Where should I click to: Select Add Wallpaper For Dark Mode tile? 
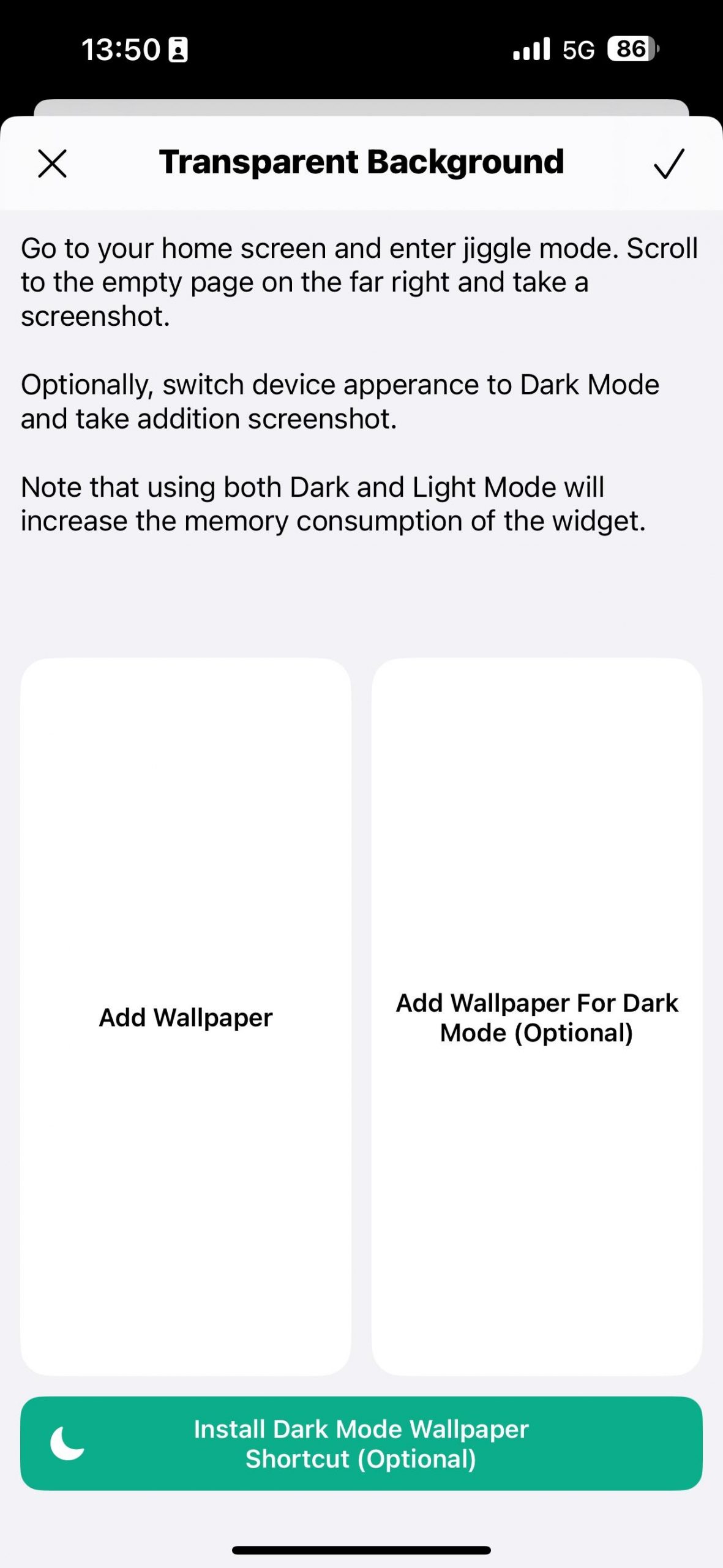537,1017
